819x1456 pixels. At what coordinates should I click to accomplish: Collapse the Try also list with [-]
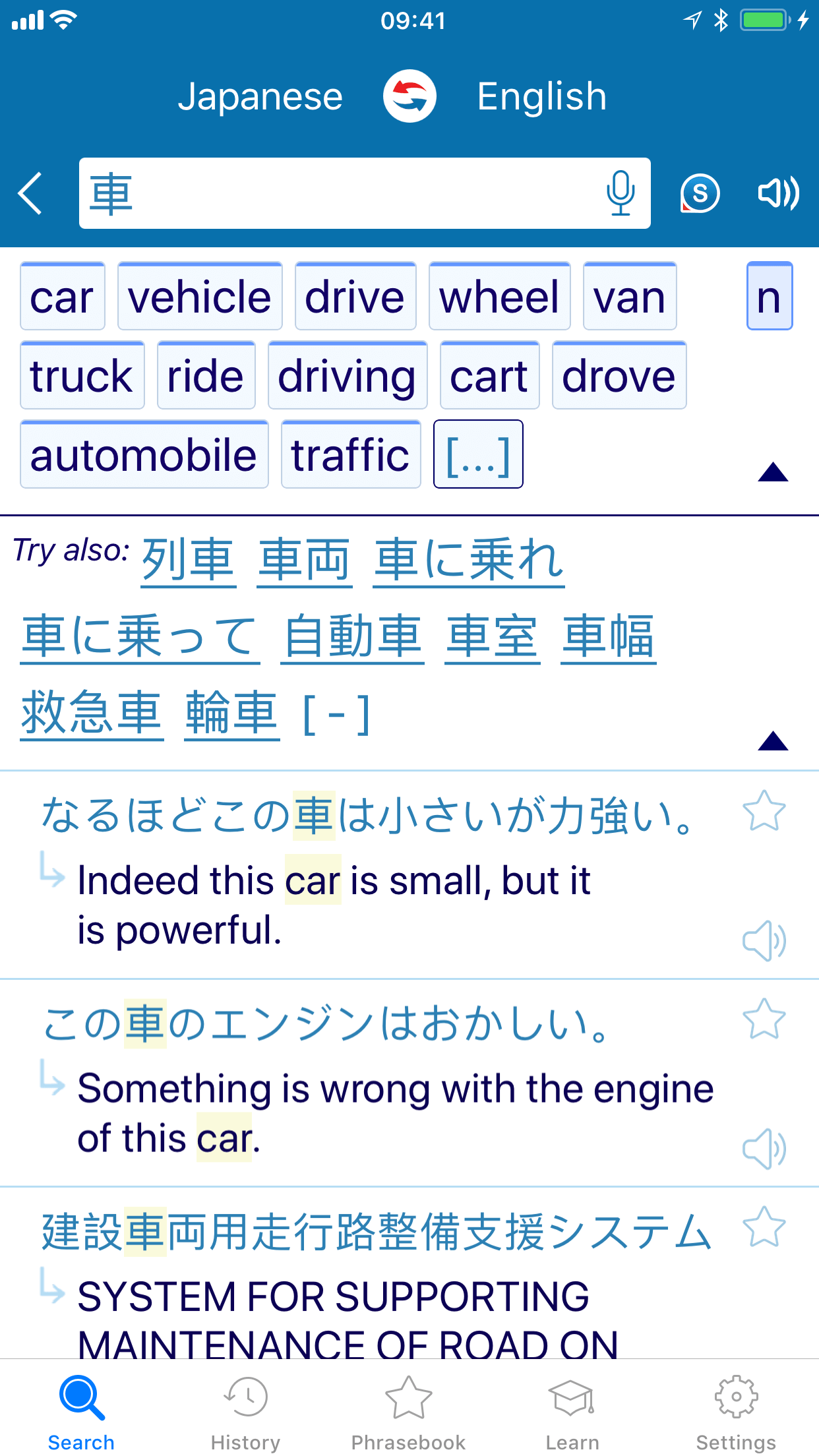pos(336,713)
